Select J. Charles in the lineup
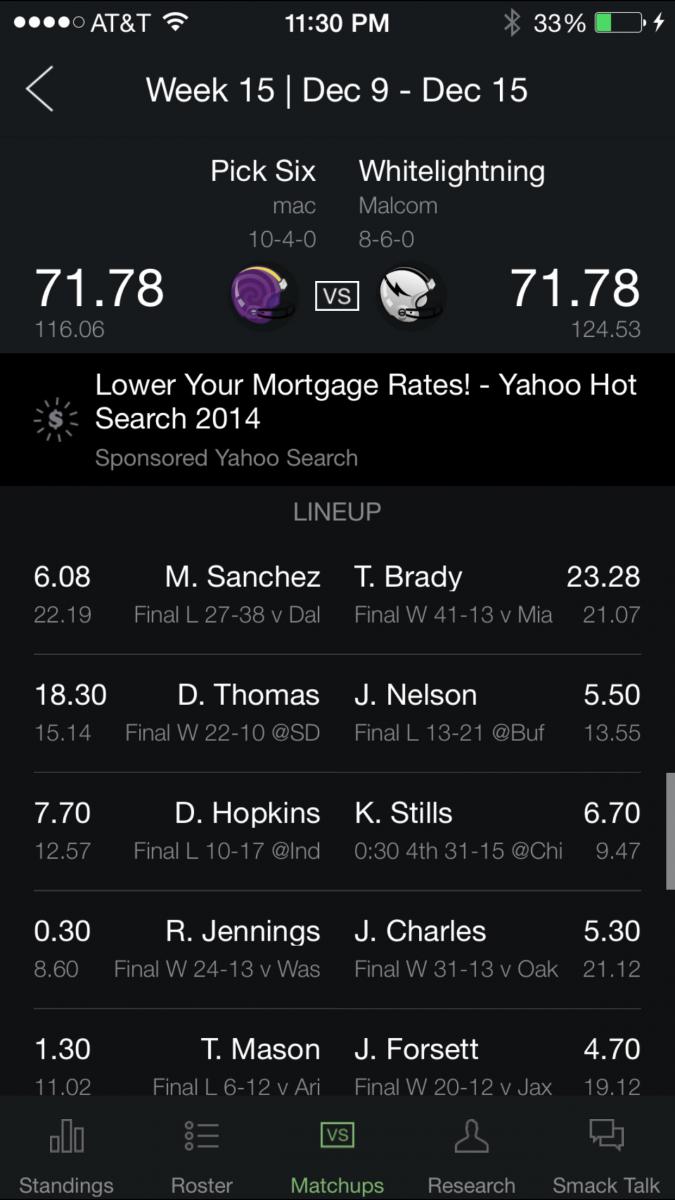The width and height of the screenshot is (675, 1200). click(420, 931)
